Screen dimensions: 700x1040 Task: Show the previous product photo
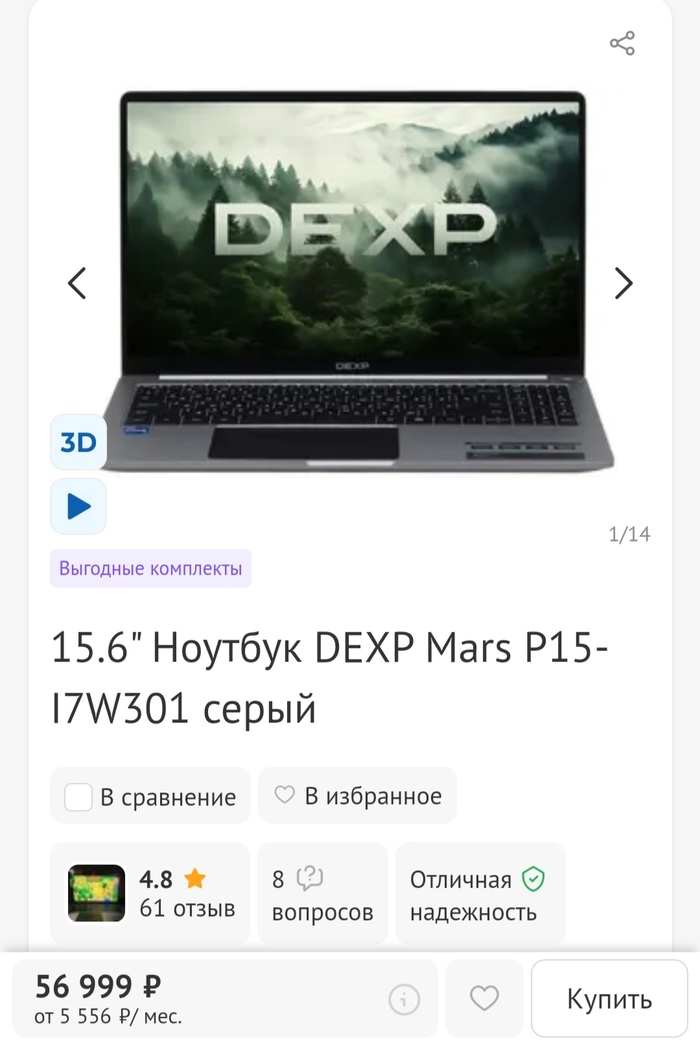77,283
